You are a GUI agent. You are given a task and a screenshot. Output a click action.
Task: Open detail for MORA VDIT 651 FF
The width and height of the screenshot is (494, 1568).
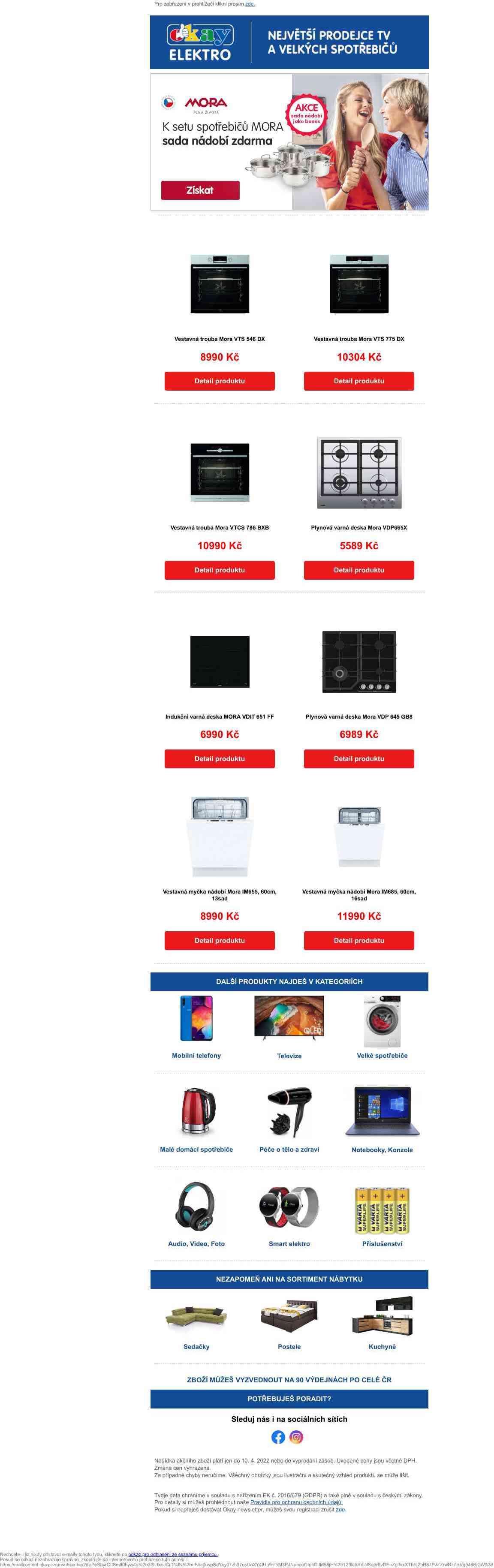[x=219, y=759]
